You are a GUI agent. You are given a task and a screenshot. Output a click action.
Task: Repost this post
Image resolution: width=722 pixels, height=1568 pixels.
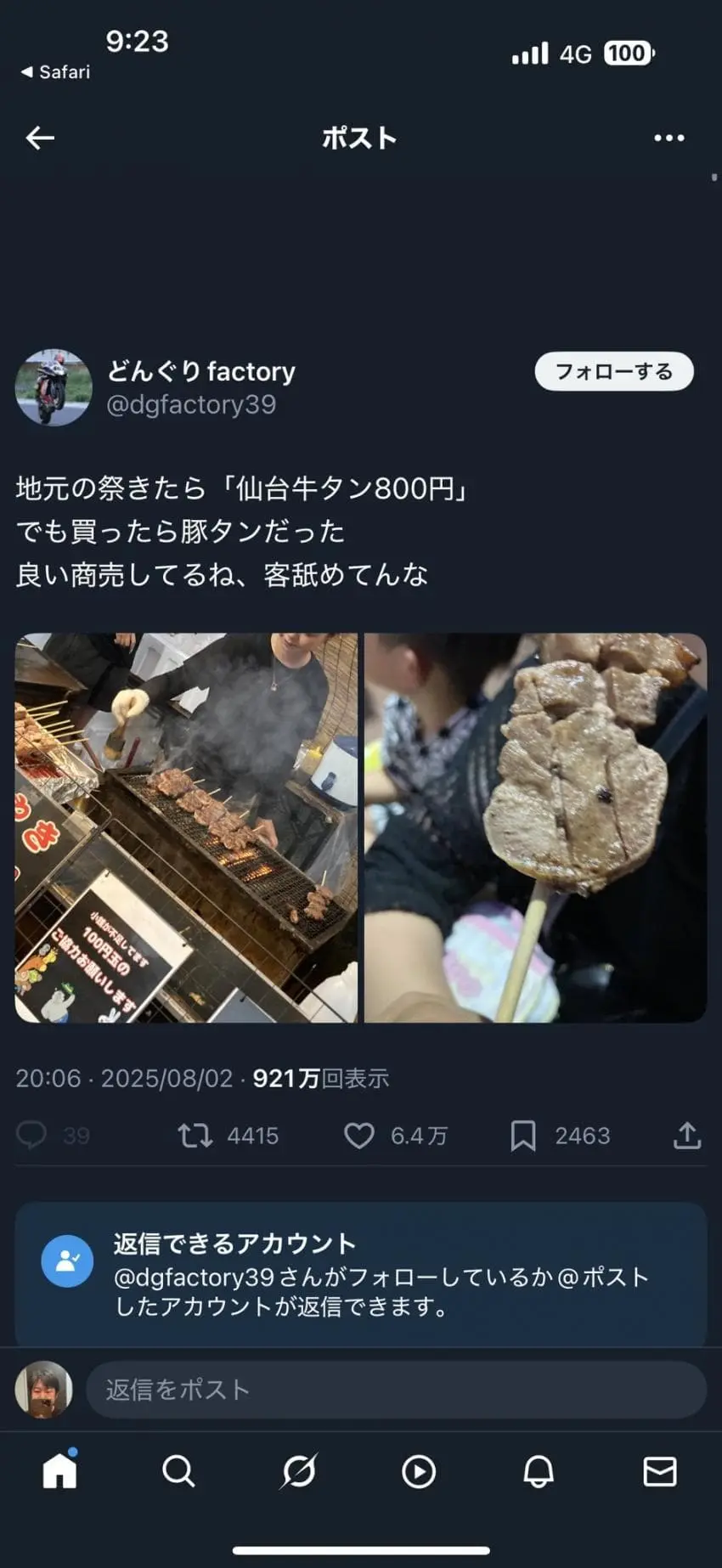click(195, 1136)
